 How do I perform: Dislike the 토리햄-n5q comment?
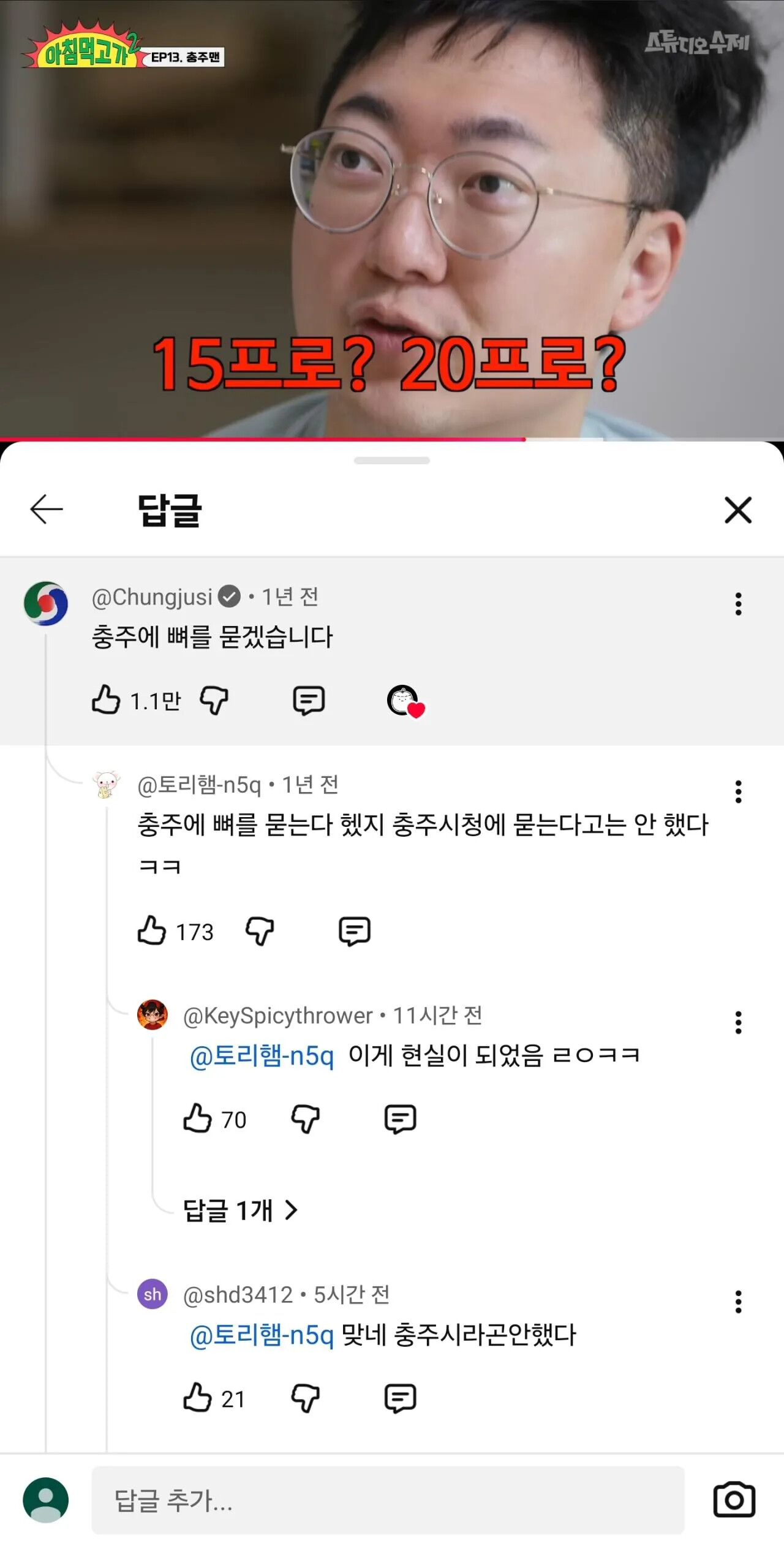(x=259, y=930)
